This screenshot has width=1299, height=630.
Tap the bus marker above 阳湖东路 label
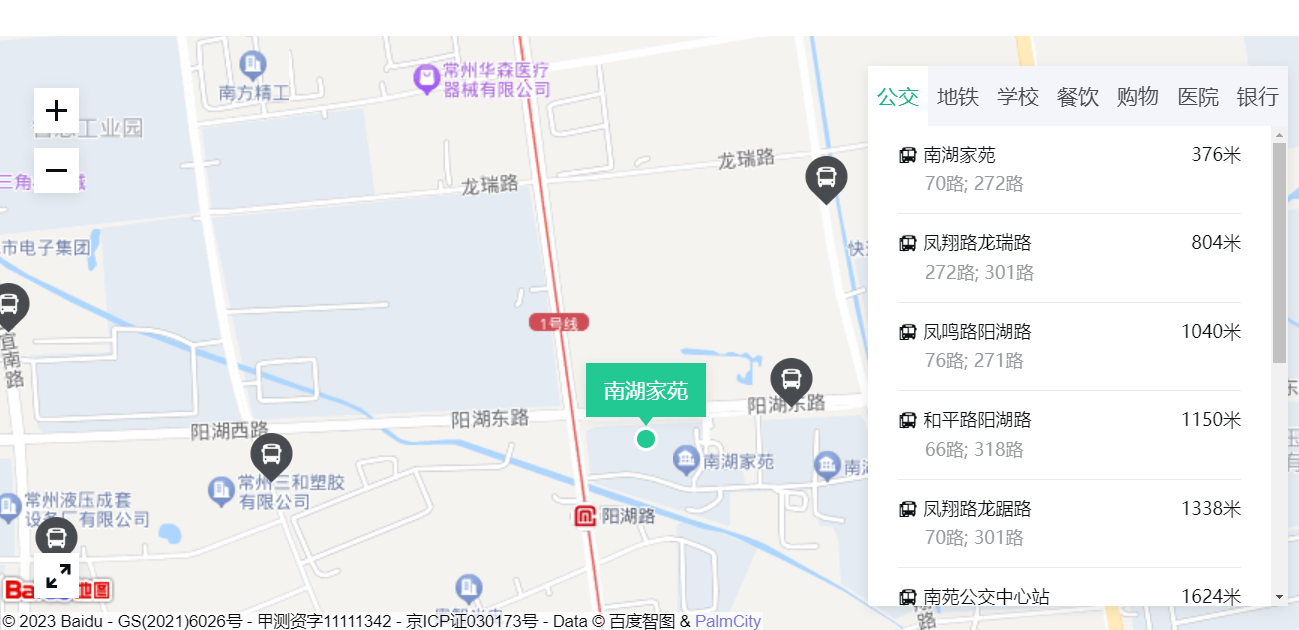pos(791,379)
